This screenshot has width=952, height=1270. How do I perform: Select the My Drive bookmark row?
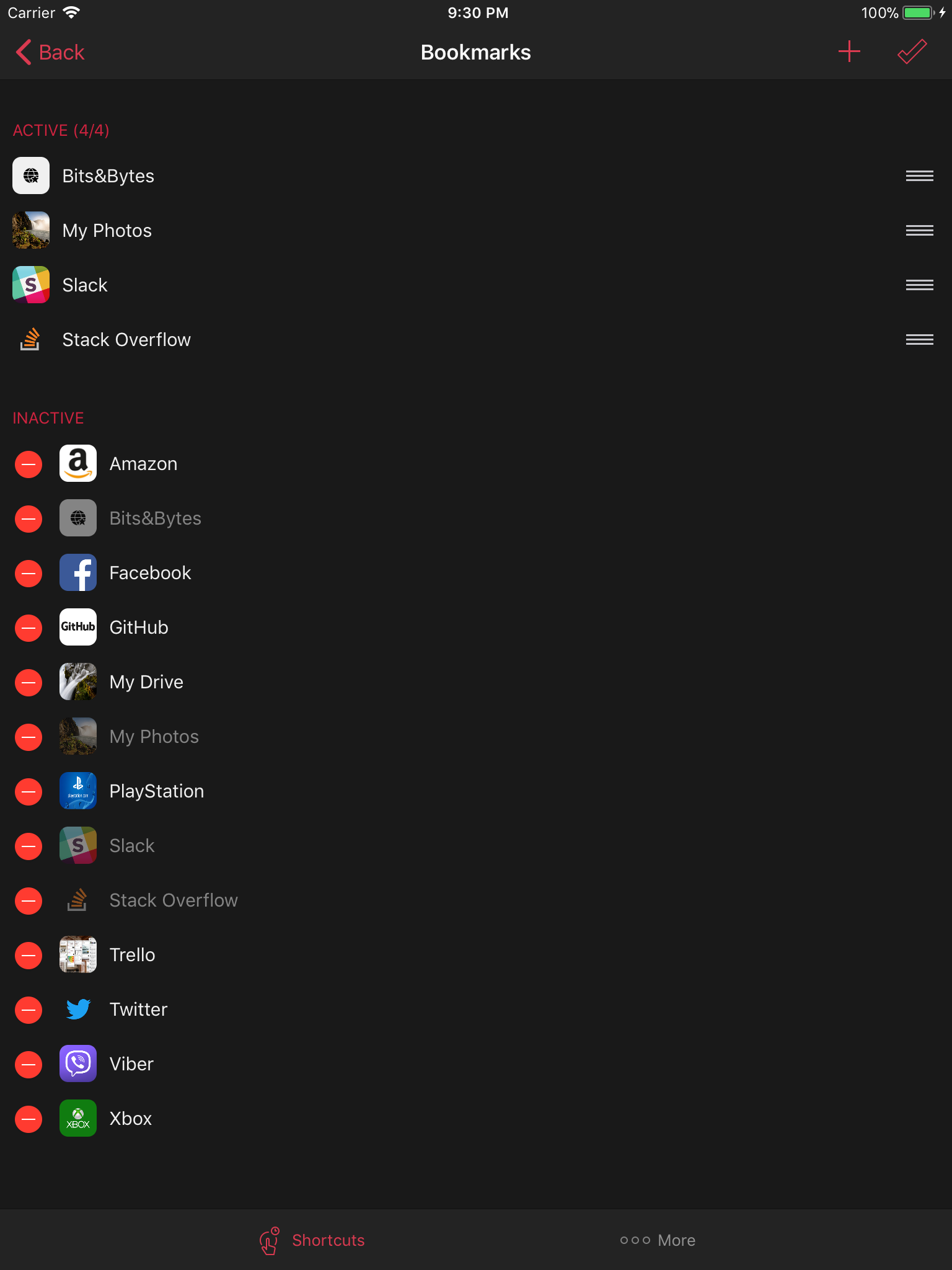(x=146, y=682)
